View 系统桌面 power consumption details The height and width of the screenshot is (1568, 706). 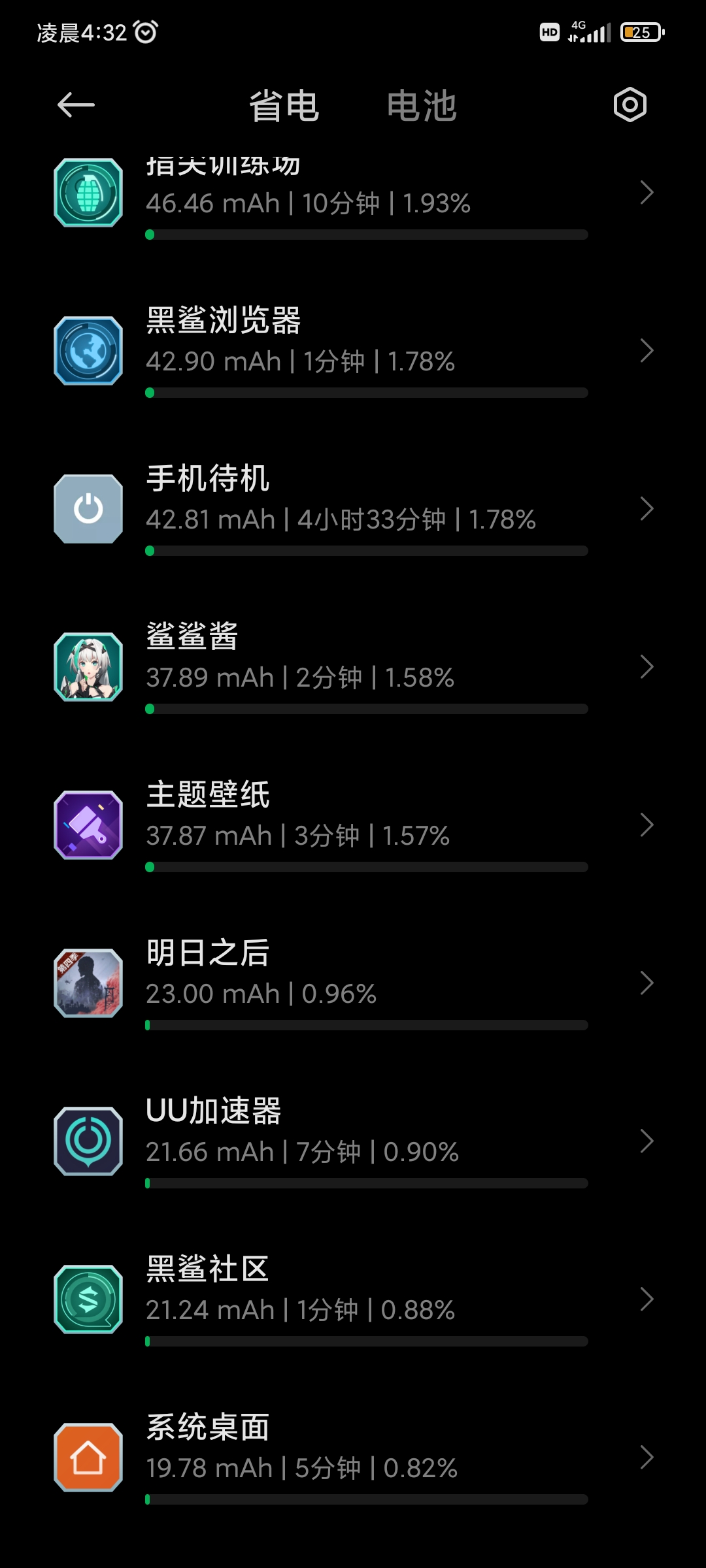pyautogui.click(x=353, y=1458)
